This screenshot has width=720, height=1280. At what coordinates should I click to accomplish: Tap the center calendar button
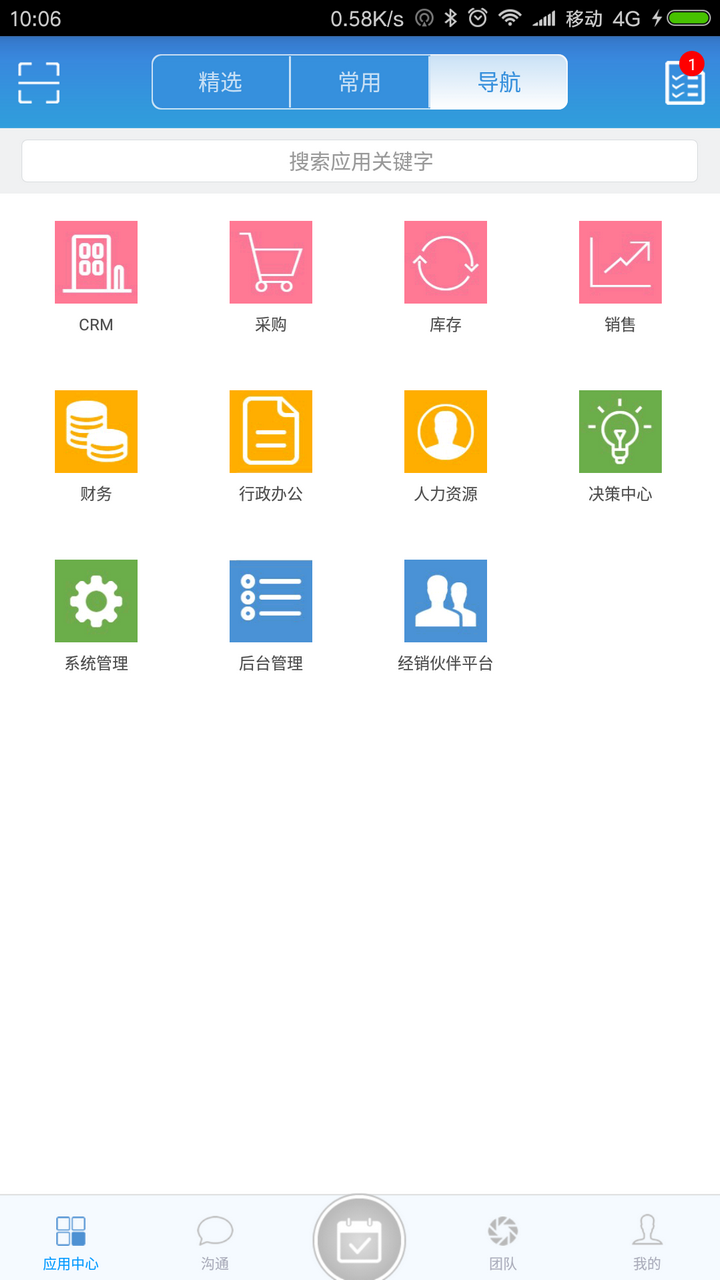pos(359,1240)
